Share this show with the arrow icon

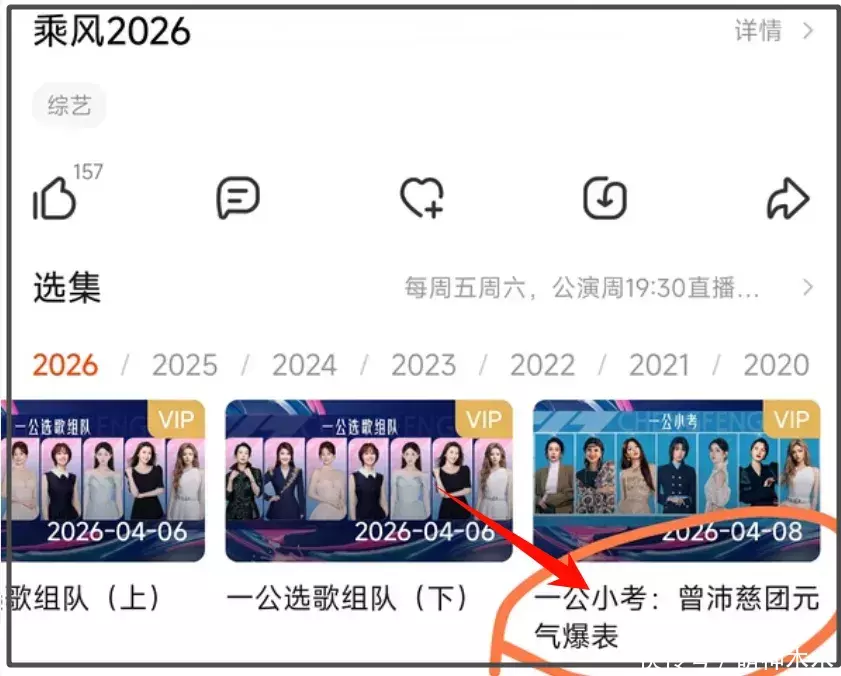[787, 198]
